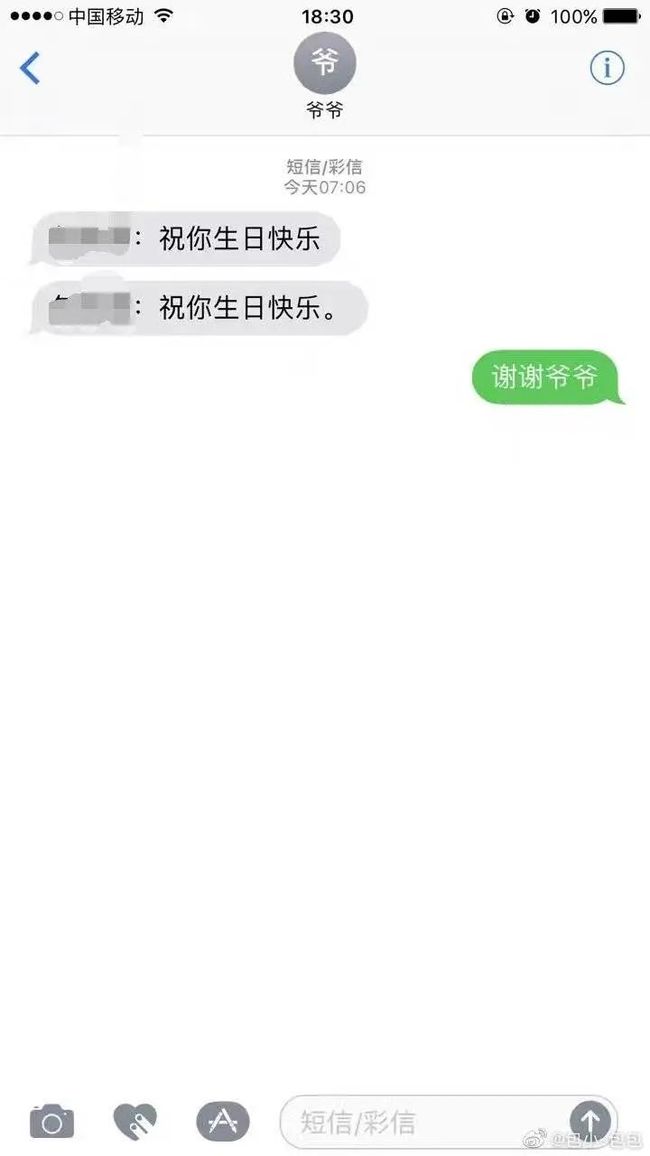Image resolution: width=650 pixels, height=1156 pixels.
Task: Open the Digital Touch heart icon
Action: (x=136, y=1121)
